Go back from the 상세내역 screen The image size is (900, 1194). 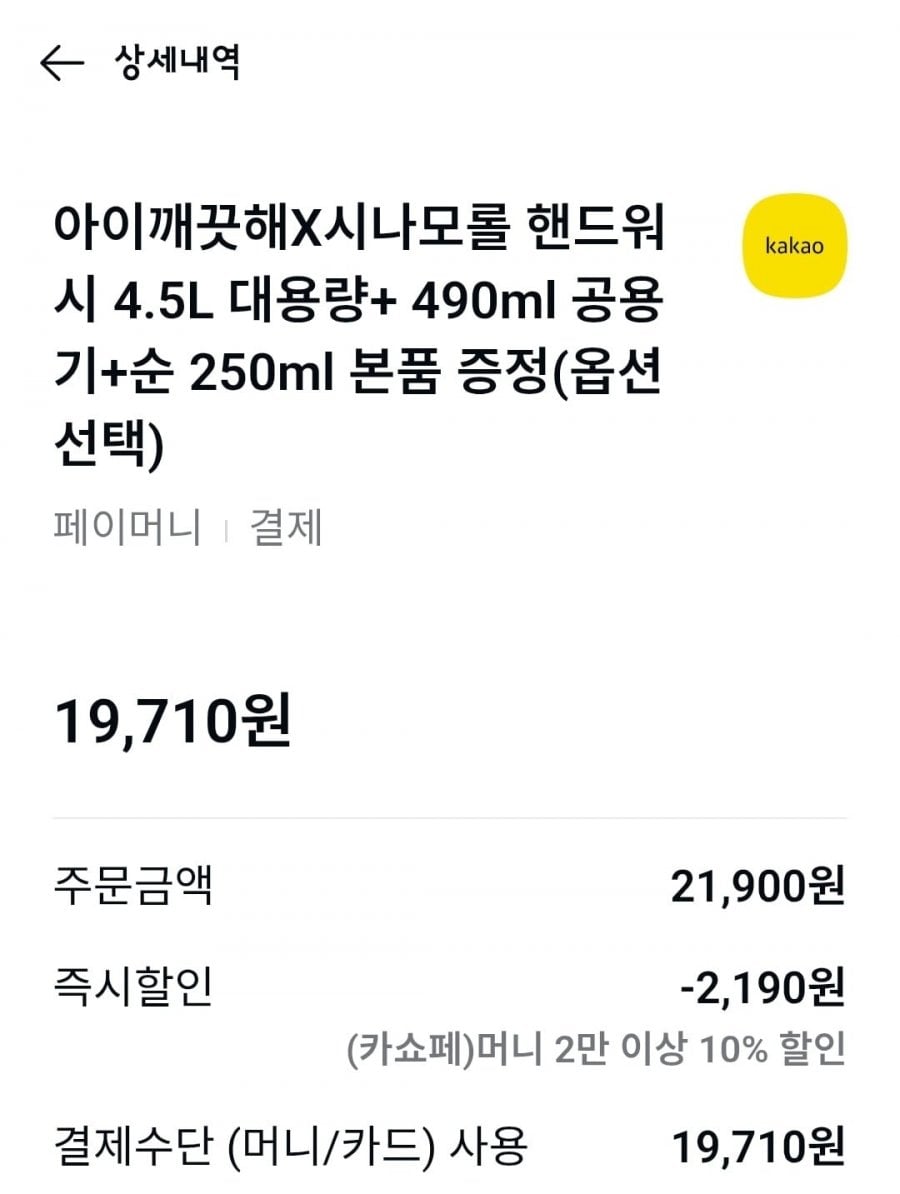(x=60, y=64)
